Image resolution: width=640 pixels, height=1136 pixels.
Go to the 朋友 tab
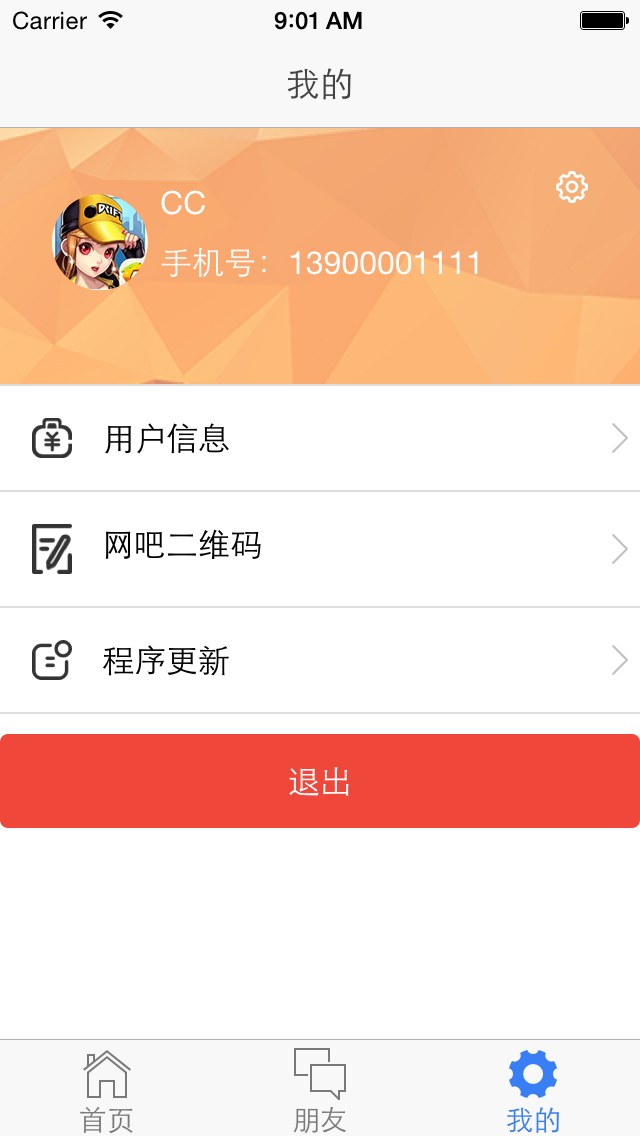click(x=320, y=1090)
